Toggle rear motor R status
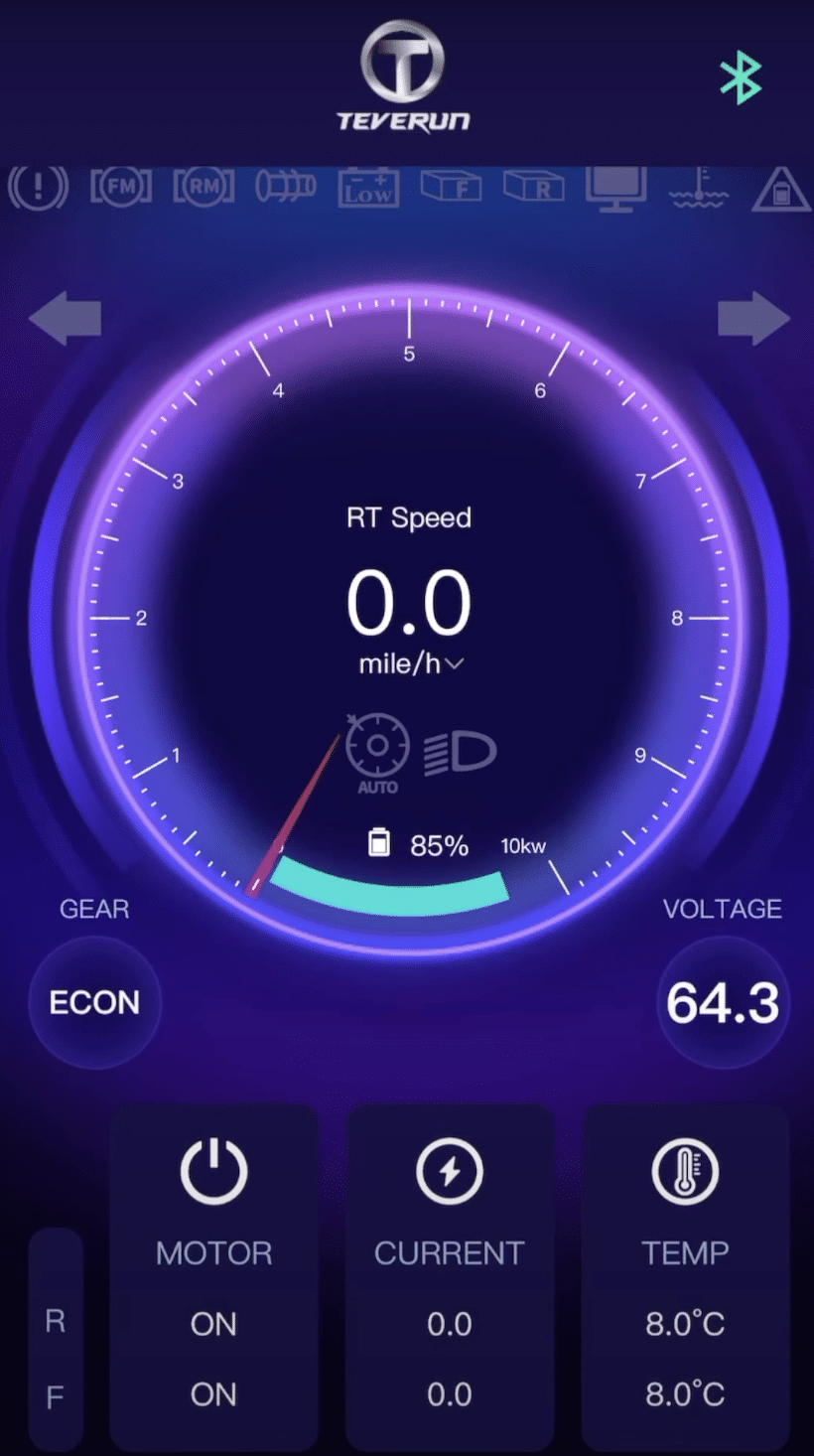 point(213,1324)
